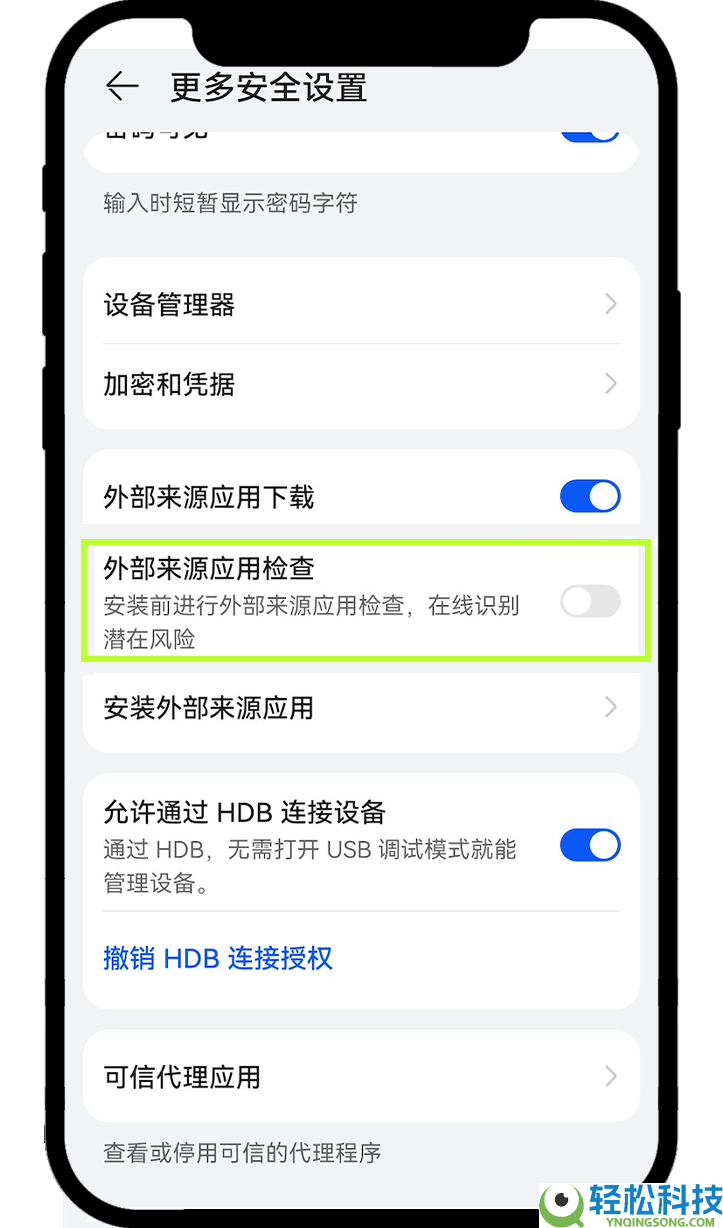Image resolution: width=723 pixels, height=1228 pixels.
Task: Disable 允许通过 HDB 连接设备 switch
Action: point(589,845)
